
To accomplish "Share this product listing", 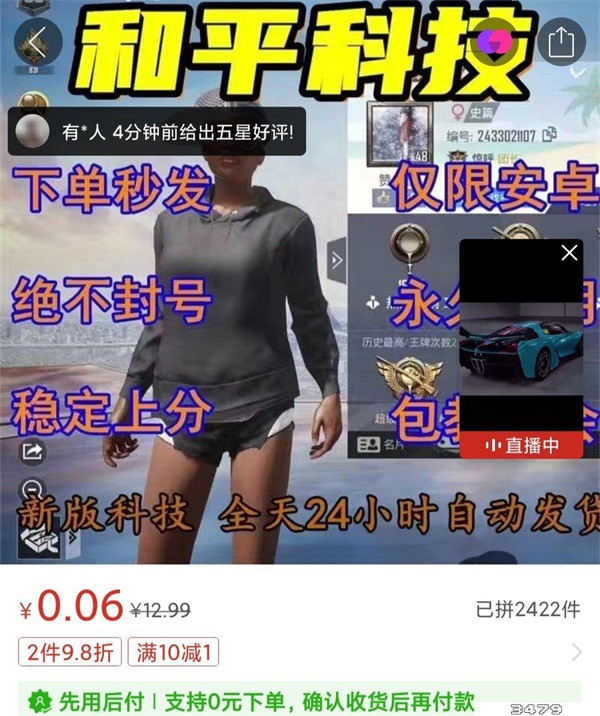I will coord(561,42).
